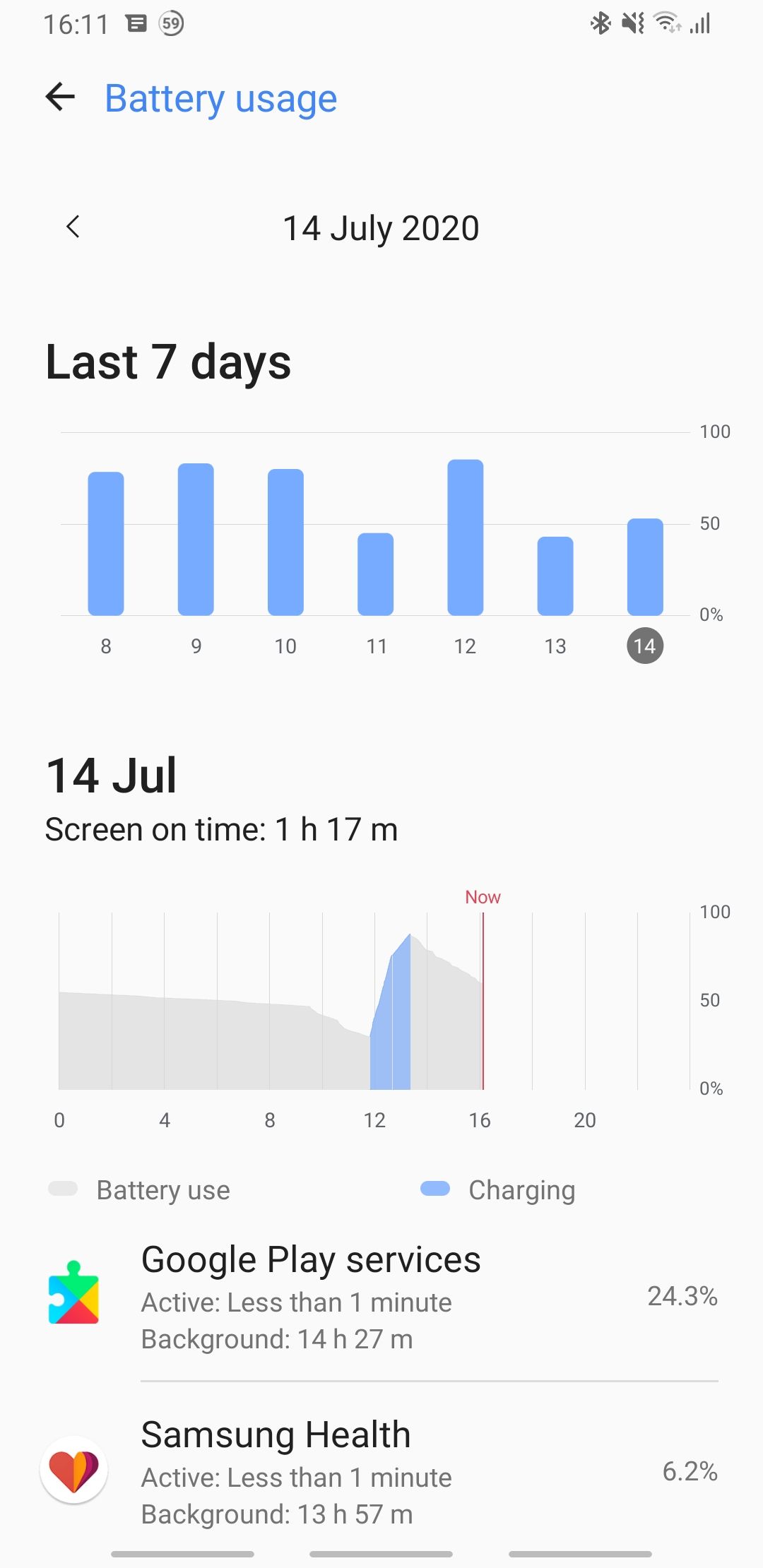Tap the Now marker on the daily graph
Viewport: 763px width, 1568px height.
coord(483,897)
